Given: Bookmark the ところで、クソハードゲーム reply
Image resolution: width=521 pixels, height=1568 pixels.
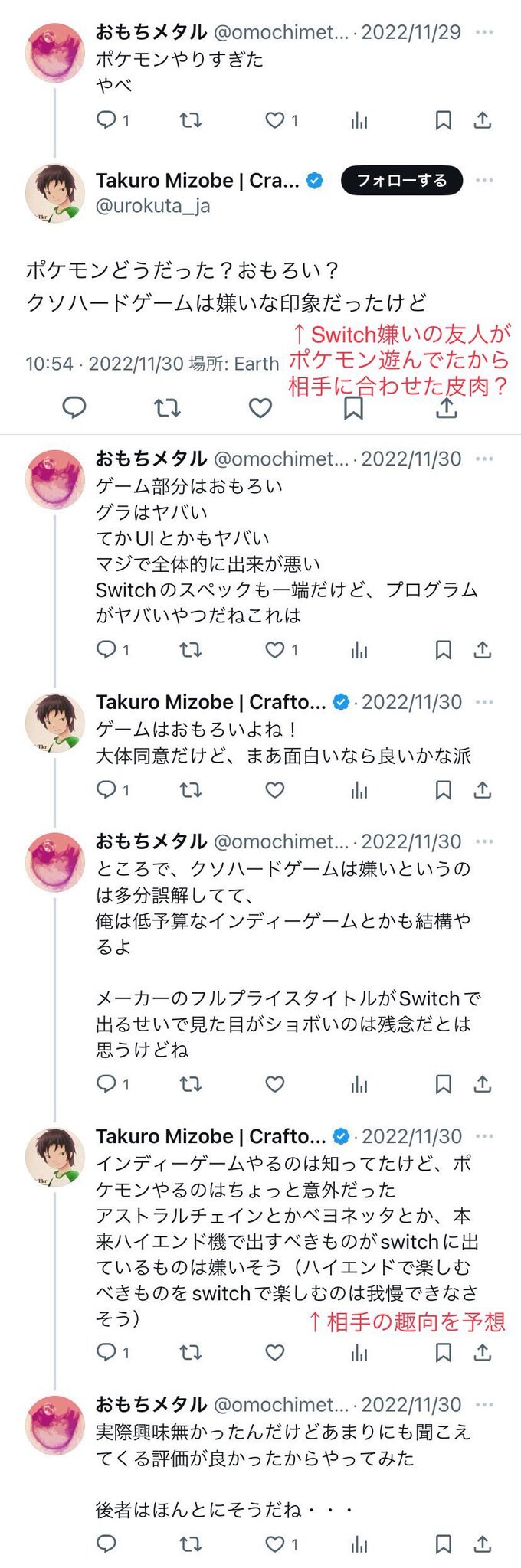Looking at the screenshot, I should 443,1083.
